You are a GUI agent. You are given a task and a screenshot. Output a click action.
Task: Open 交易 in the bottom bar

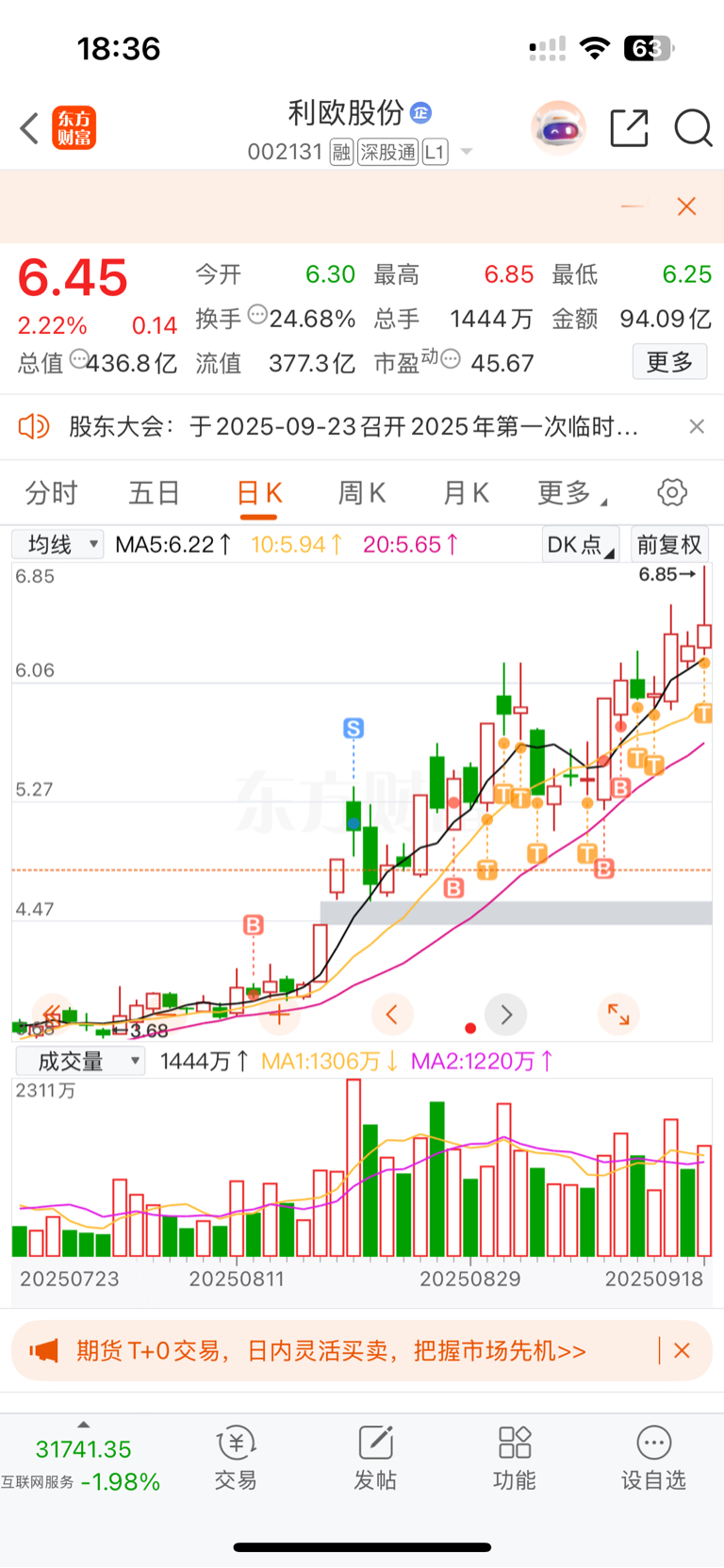tap(236, 1458)
